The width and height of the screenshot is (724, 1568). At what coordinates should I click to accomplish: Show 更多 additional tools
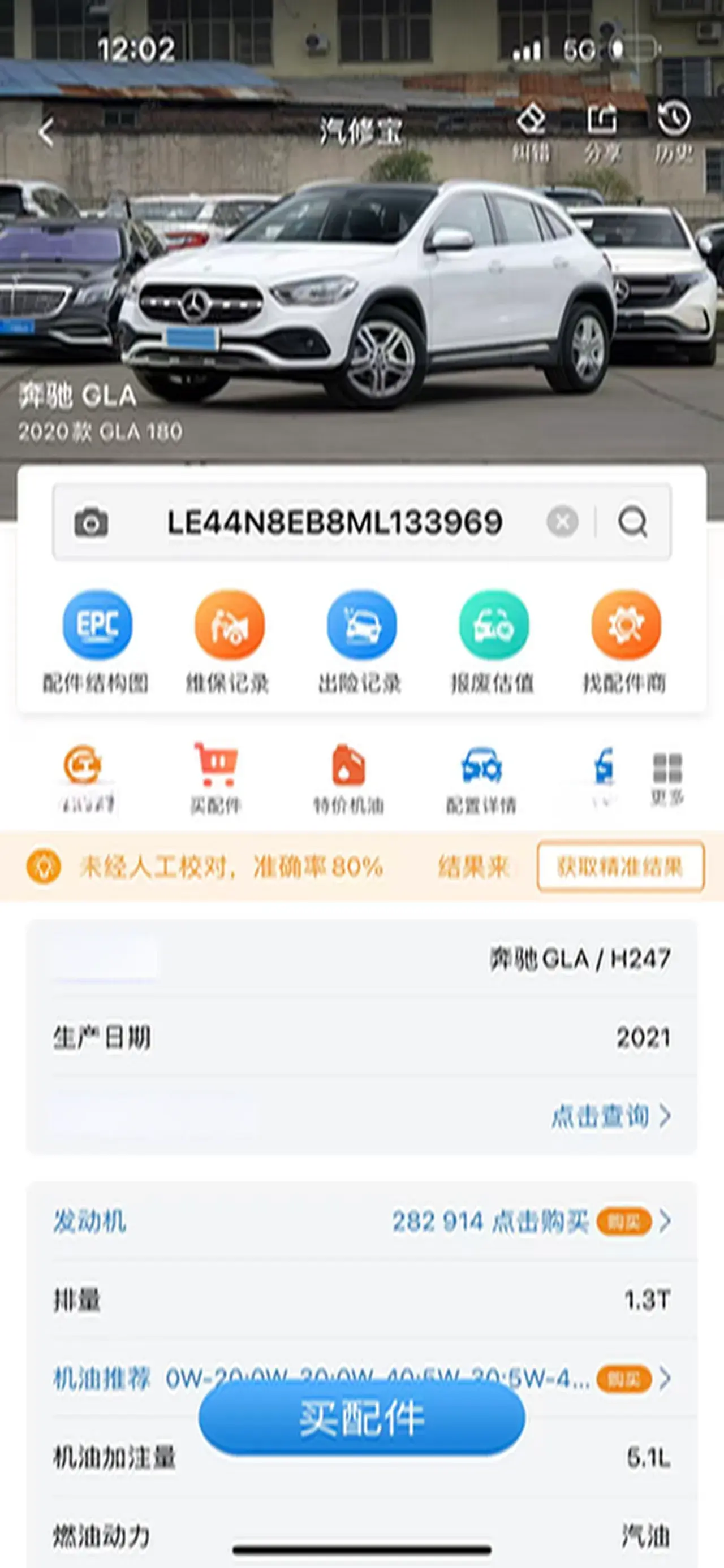(x=667, y=779)
